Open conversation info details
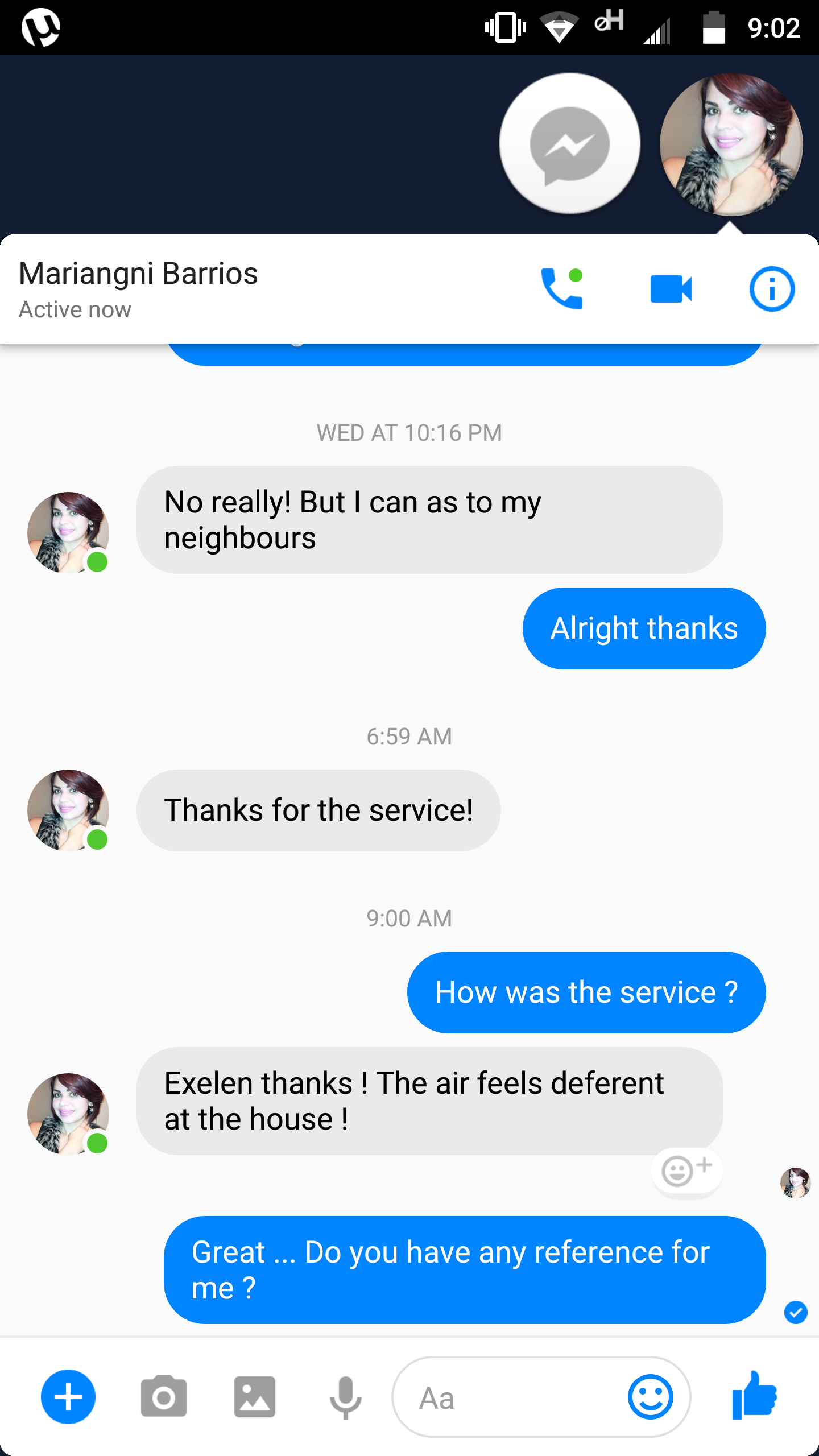 tap(772, 289)
